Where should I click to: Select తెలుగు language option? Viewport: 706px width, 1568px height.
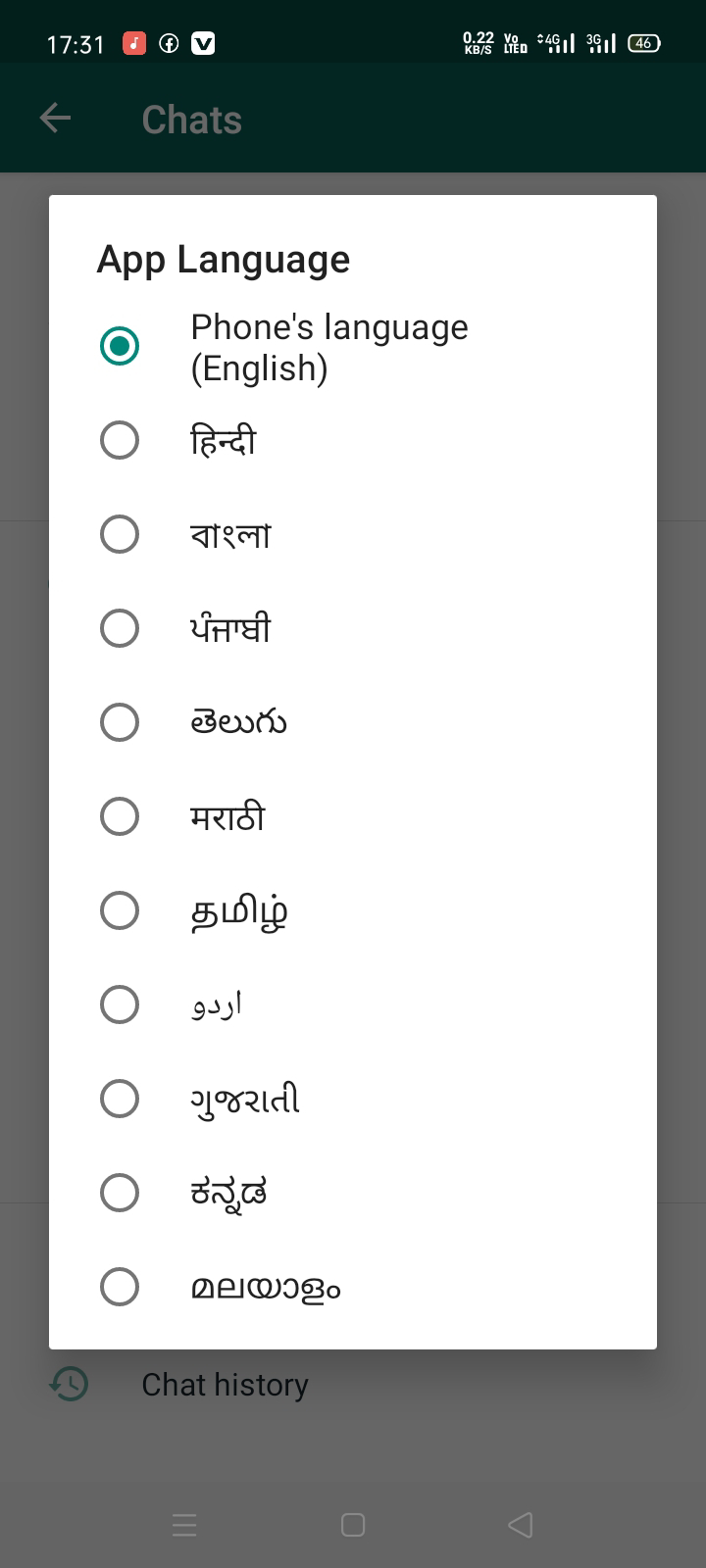[120, 722]
